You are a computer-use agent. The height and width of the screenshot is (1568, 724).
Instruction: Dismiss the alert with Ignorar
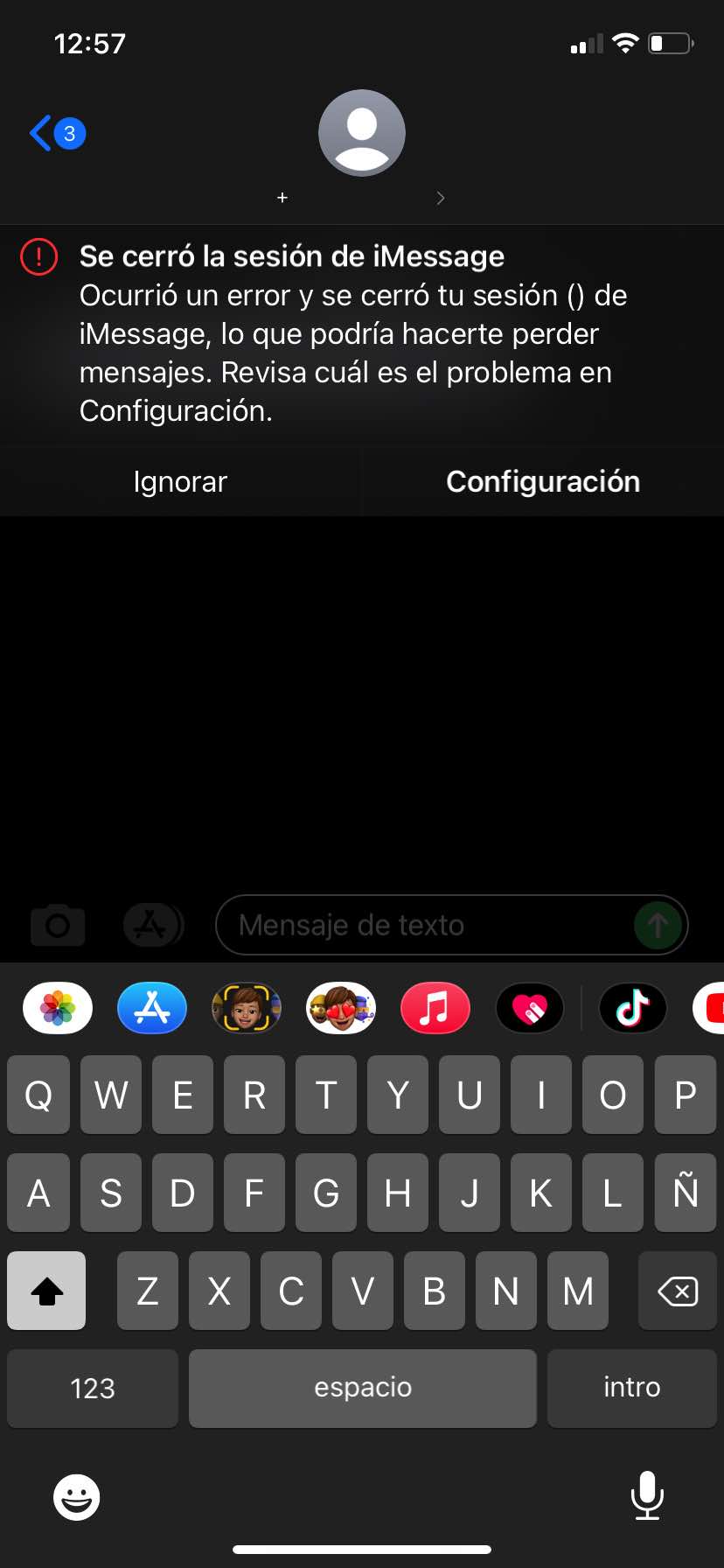180,482
